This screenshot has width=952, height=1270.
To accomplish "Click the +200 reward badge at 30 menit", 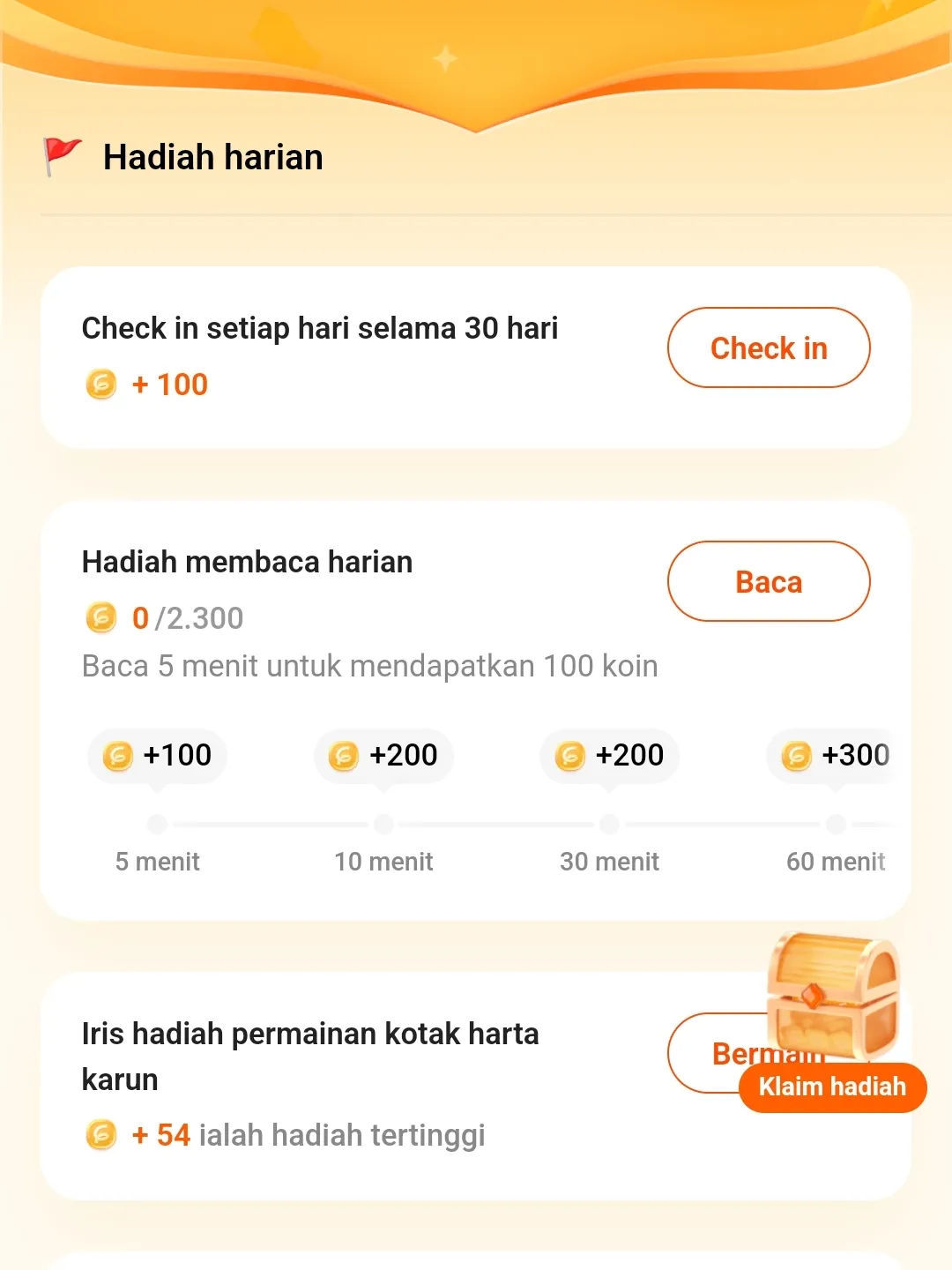I will tap(608, 756).
